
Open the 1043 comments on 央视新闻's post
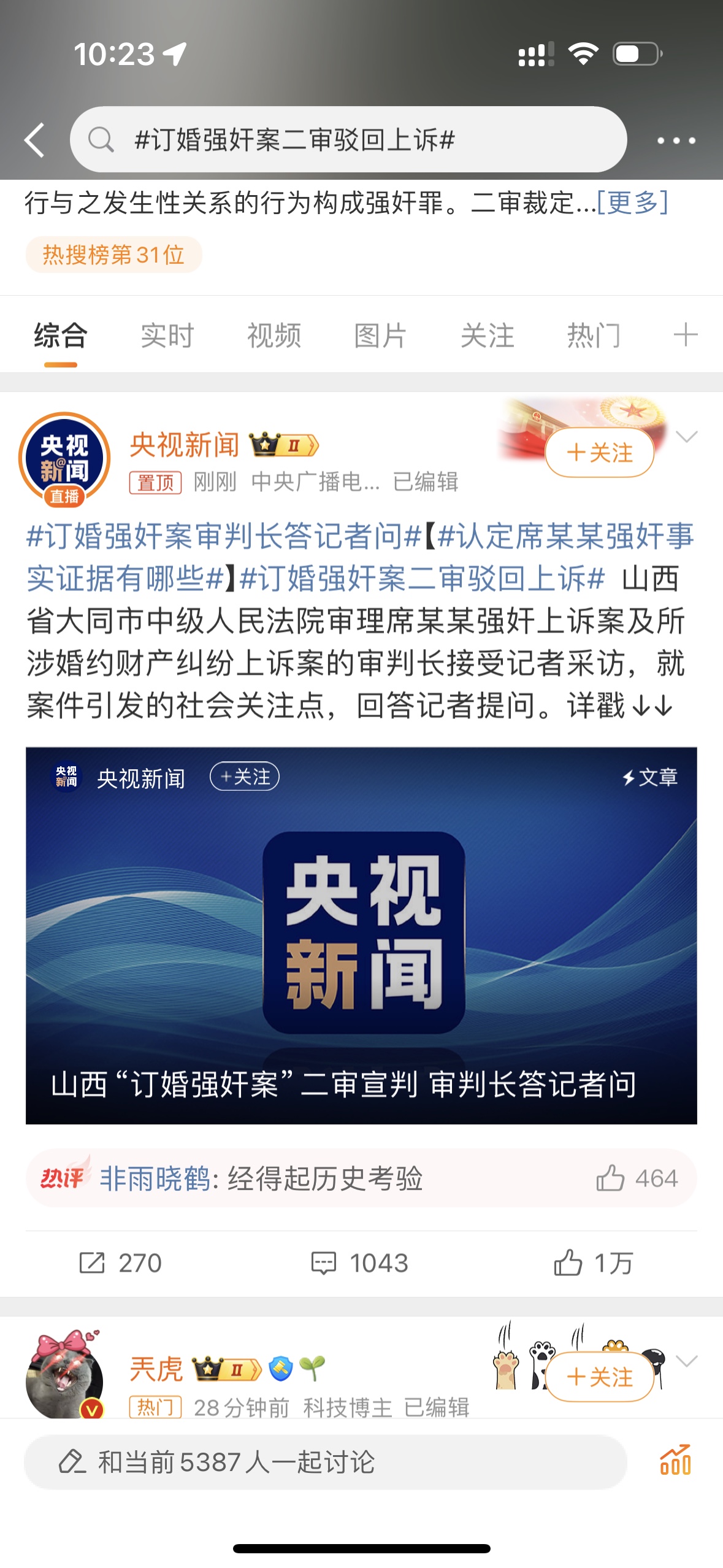pos(359,1263)
